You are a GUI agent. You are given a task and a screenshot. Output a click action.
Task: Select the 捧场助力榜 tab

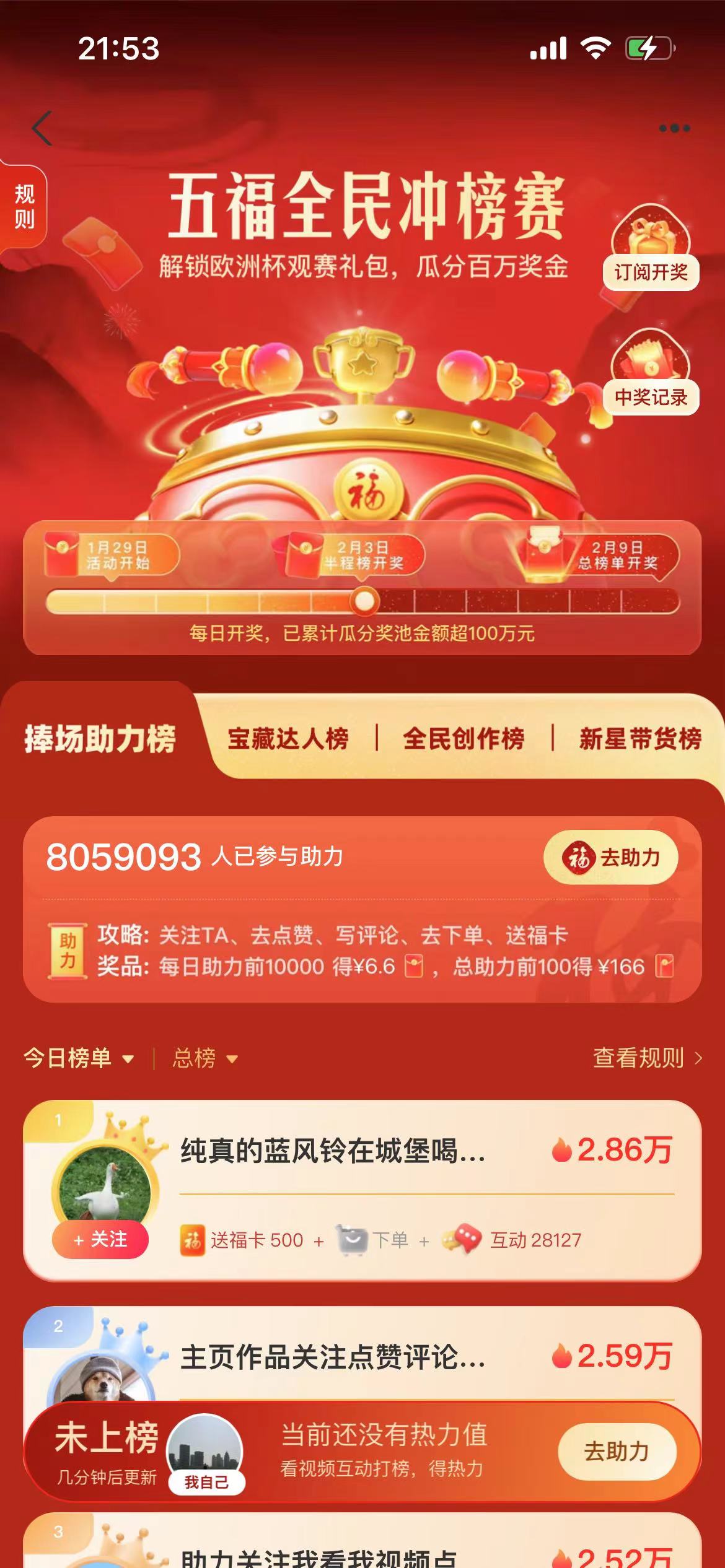coord(100,738)
